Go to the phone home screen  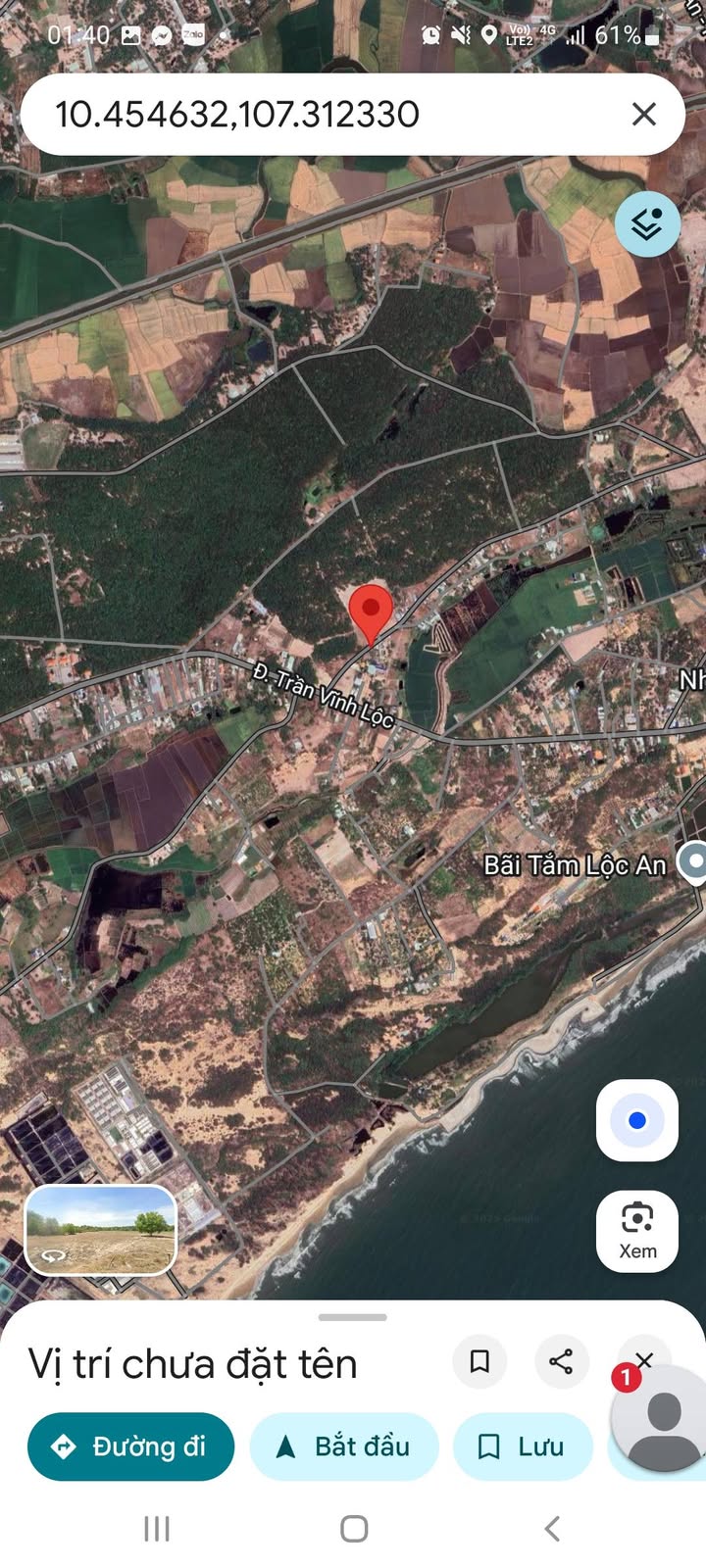tap(354, 1528)
